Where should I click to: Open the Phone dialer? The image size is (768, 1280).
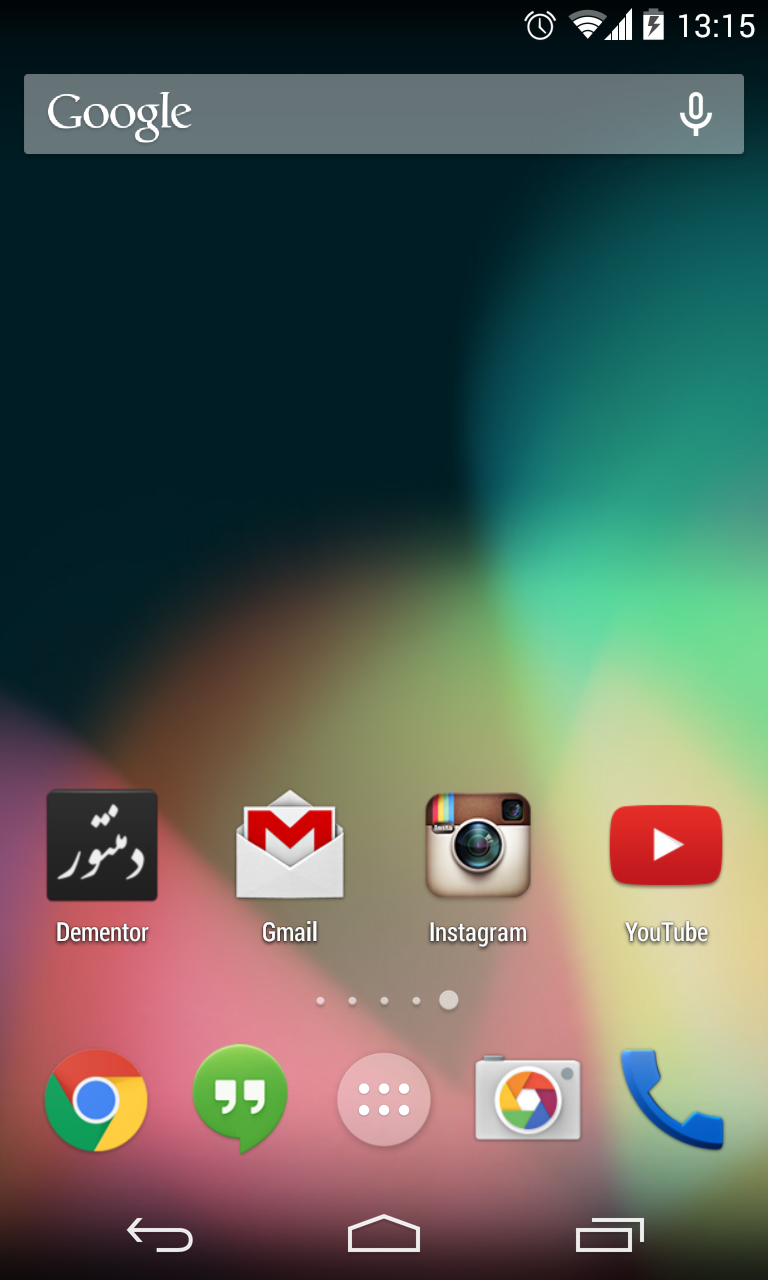click(672, 1100)
